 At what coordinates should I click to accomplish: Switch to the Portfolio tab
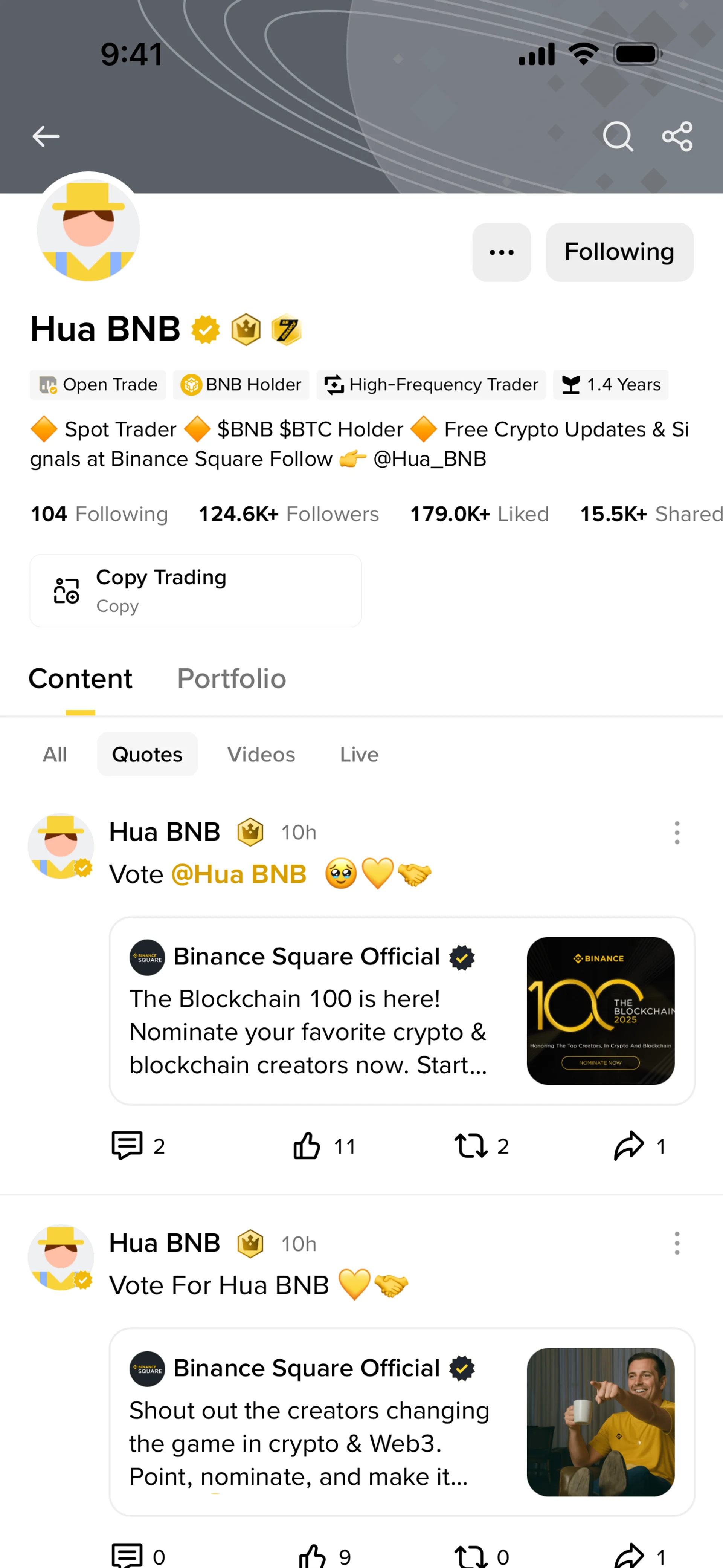(x=231, y=679)
